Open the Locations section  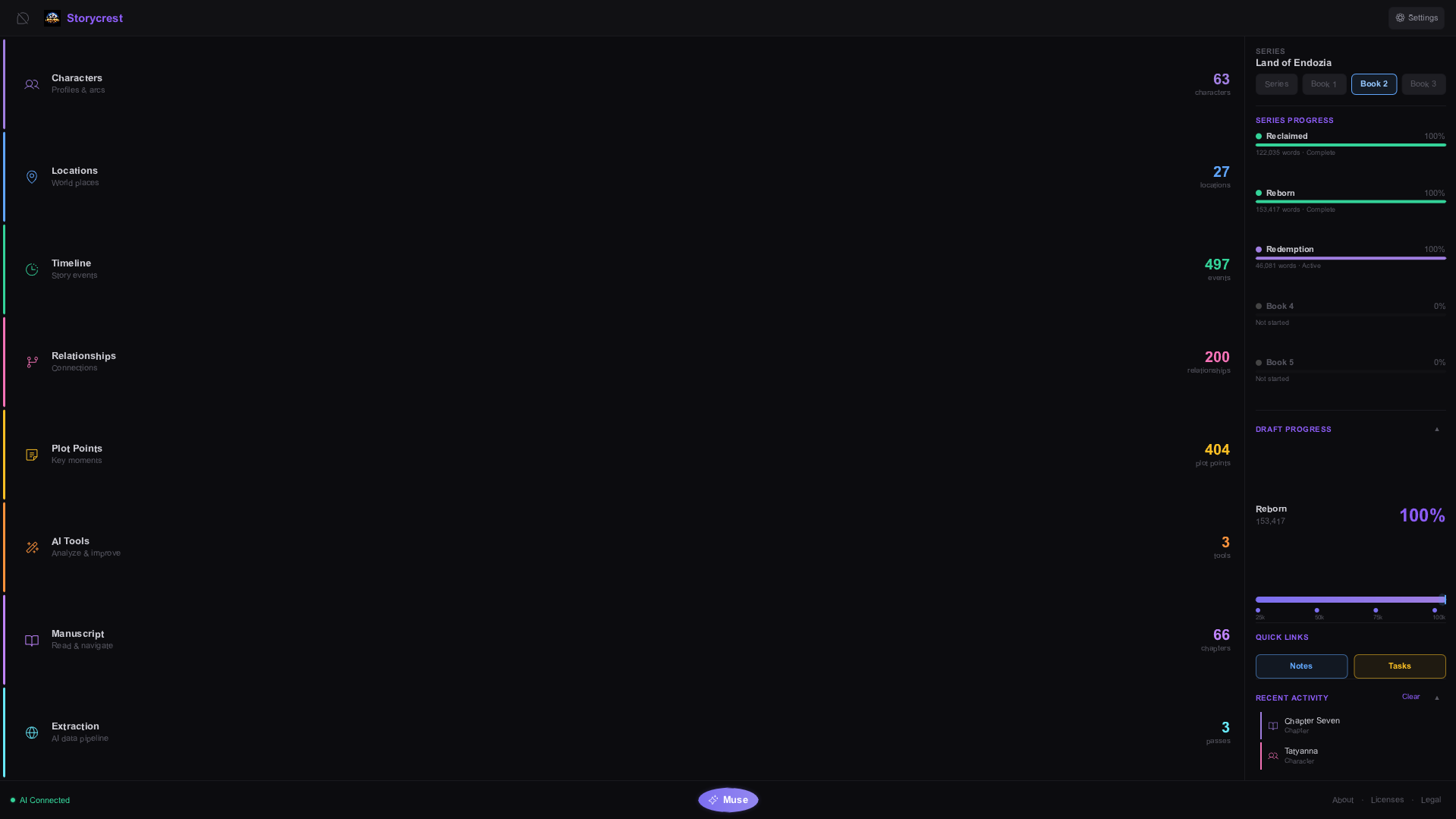click(74, 176)
